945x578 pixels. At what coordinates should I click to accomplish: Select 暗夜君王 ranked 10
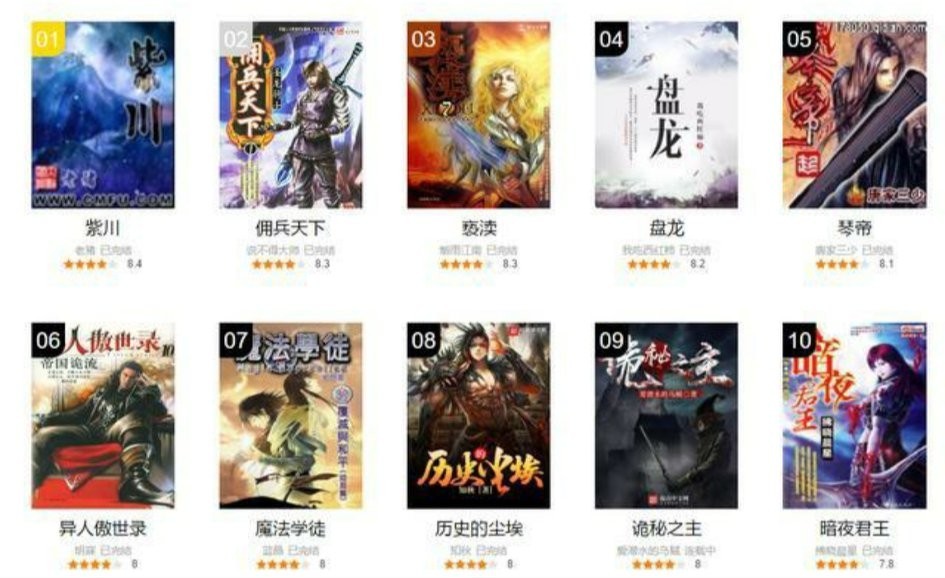coord(853,415)
